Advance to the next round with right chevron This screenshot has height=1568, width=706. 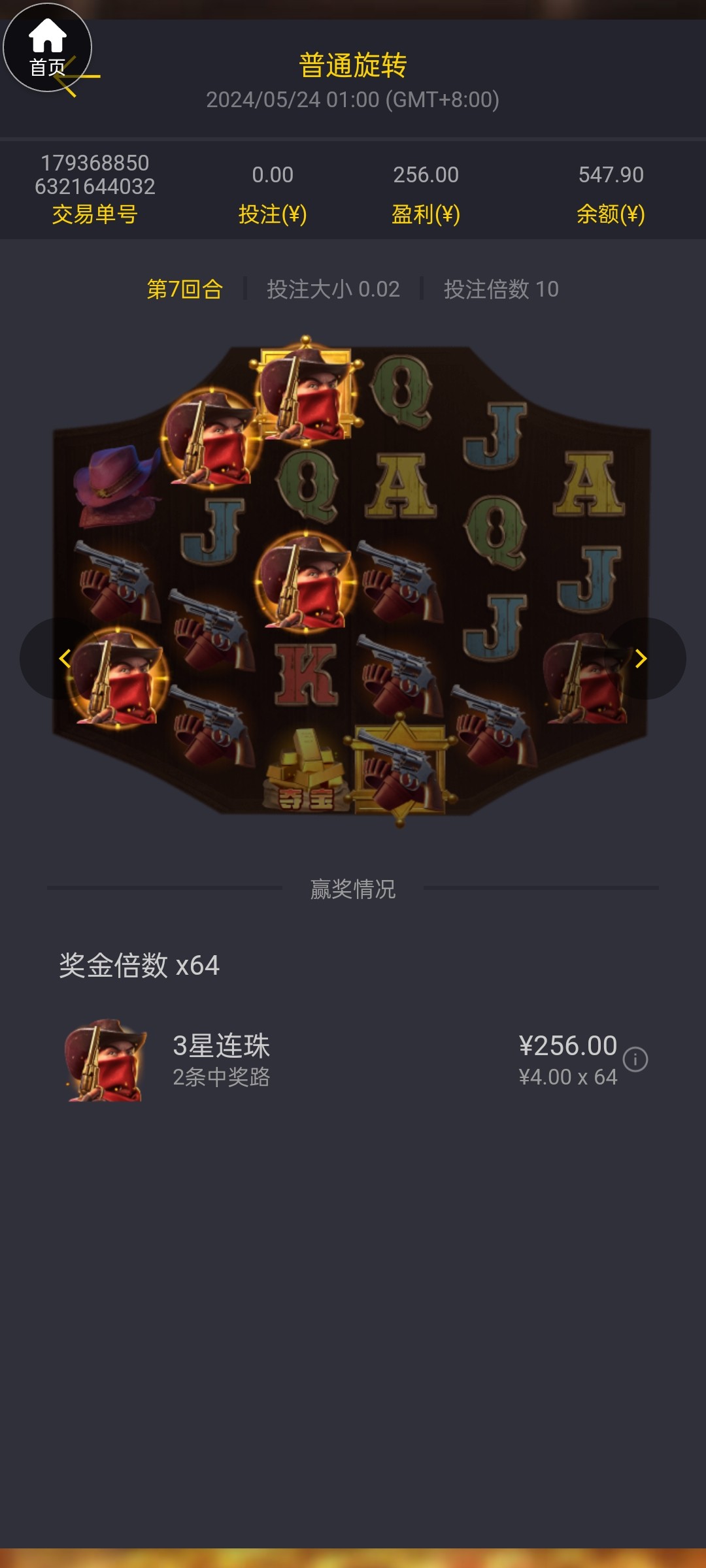[x=641, y=658]
